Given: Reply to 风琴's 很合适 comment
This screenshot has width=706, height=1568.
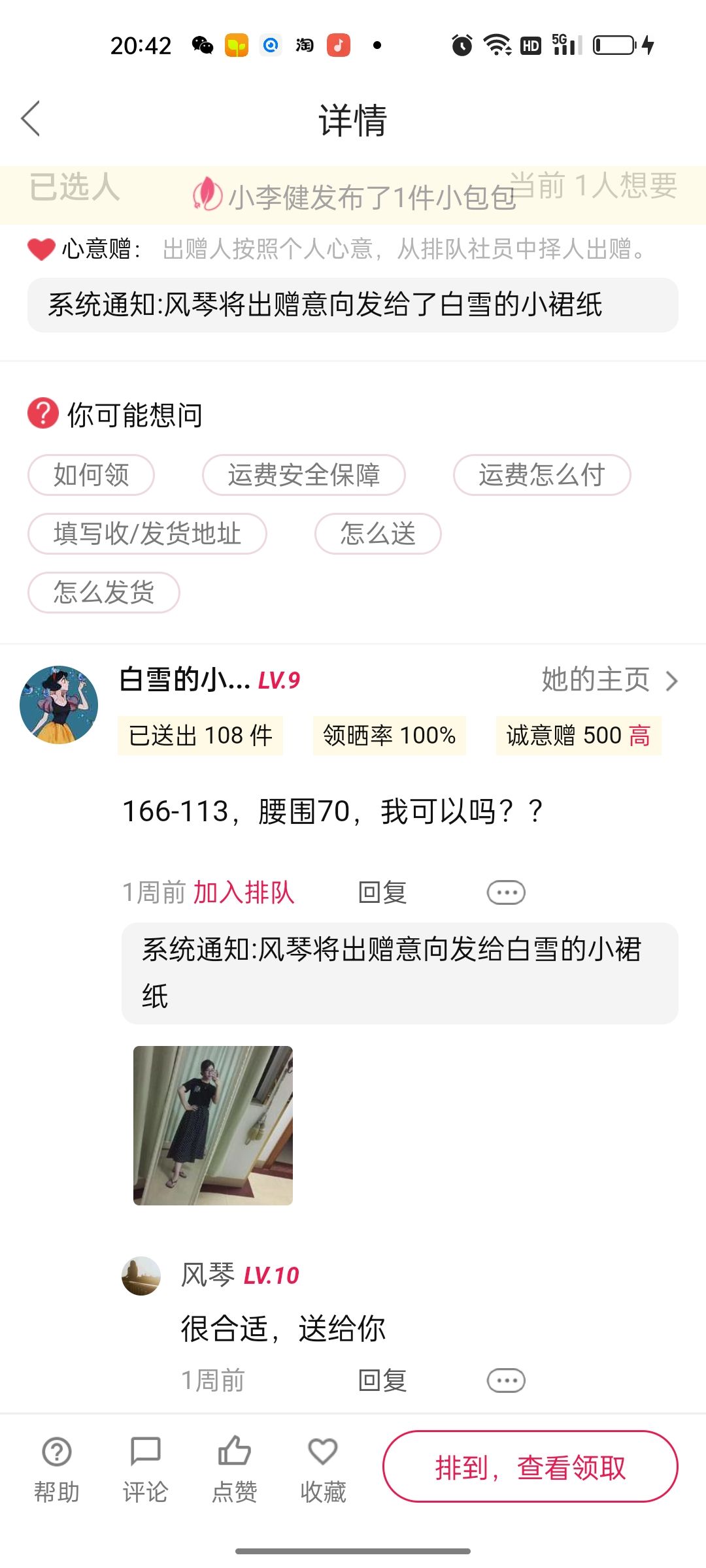Looking at the screenshot, I should pyautogui.click(x=382, y=1381).
